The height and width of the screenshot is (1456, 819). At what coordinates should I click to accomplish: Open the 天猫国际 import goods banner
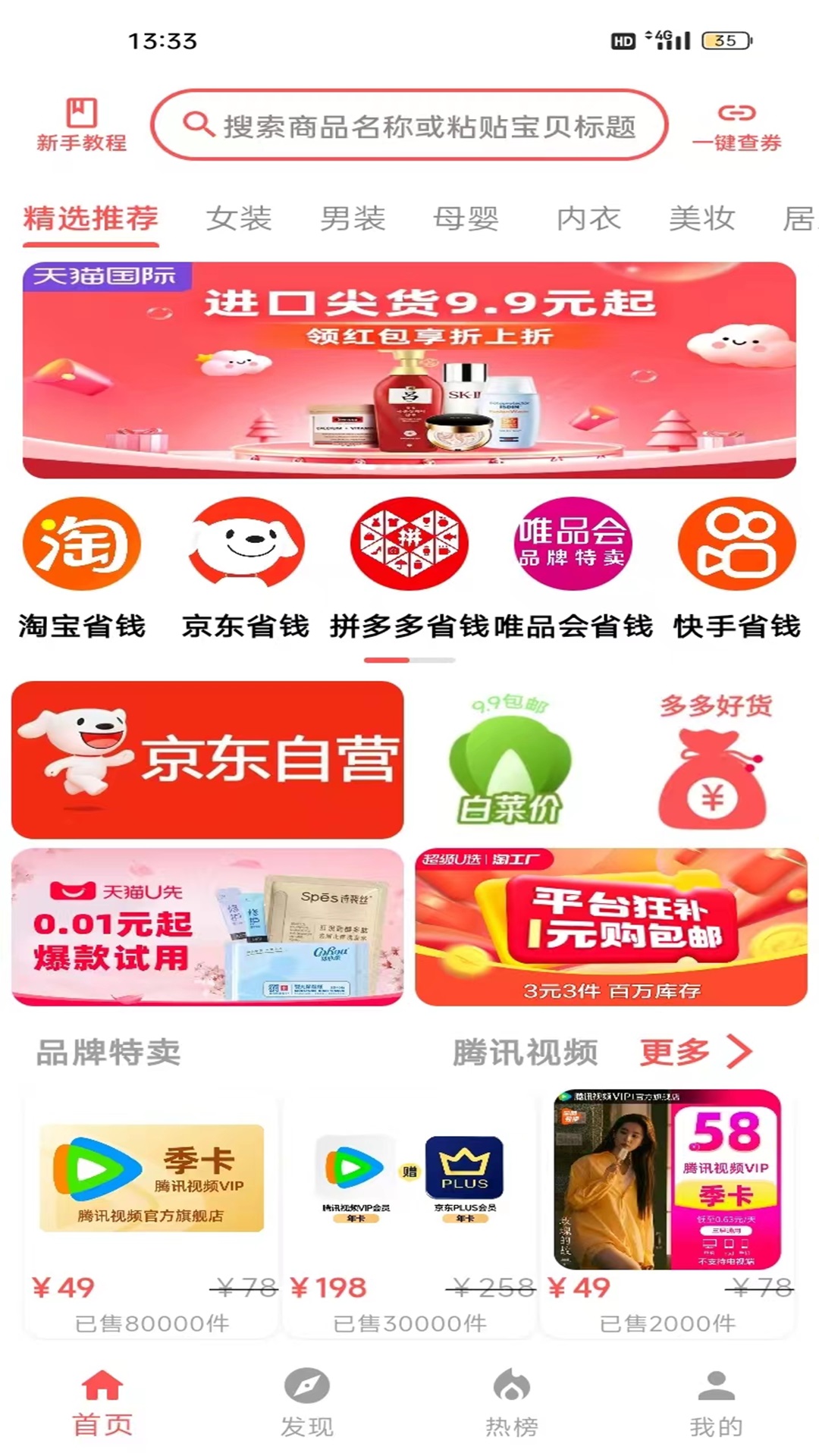pyautogui.click(x=409, y=370)
